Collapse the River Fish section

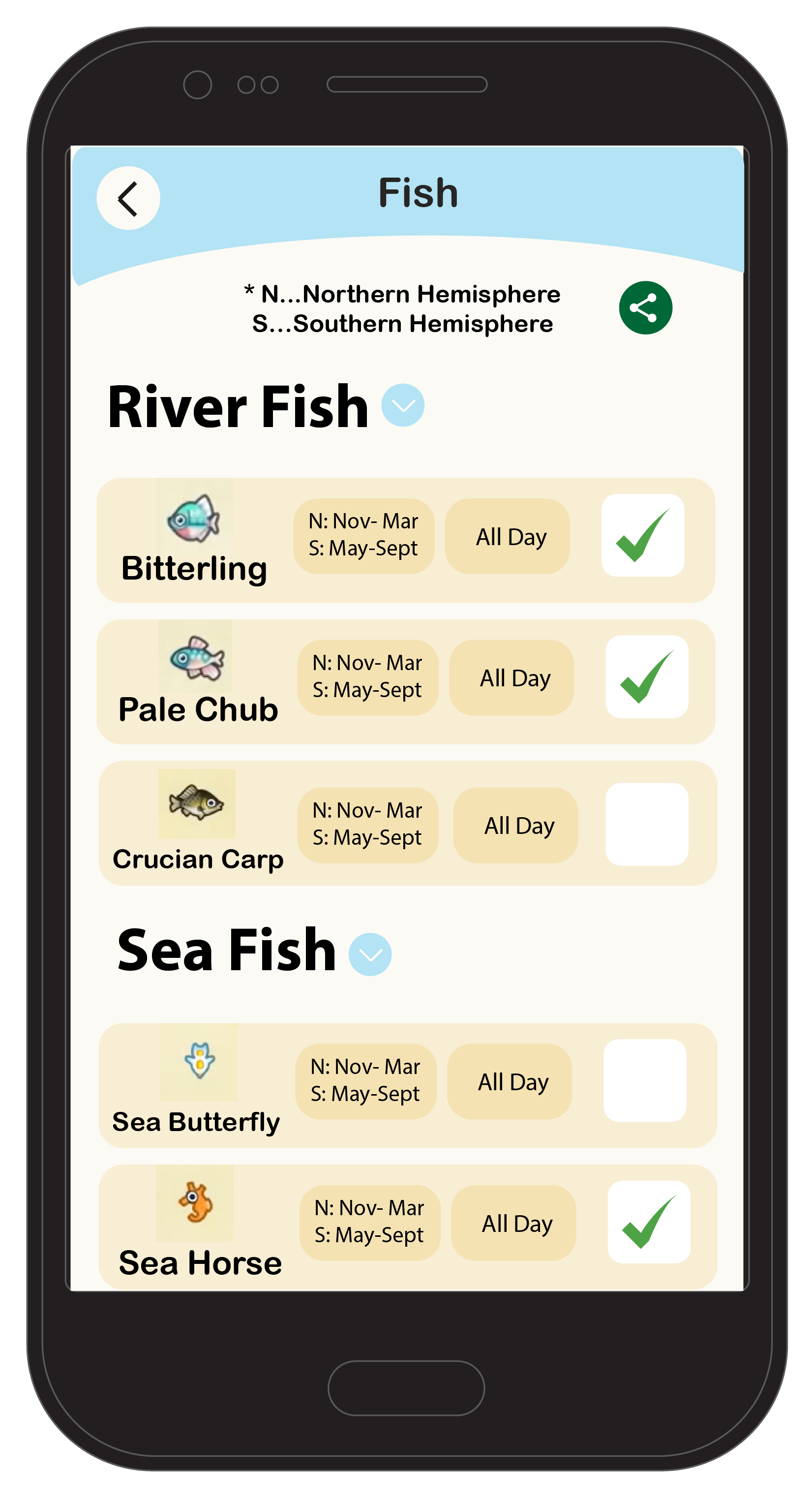(x=402, y=405)
